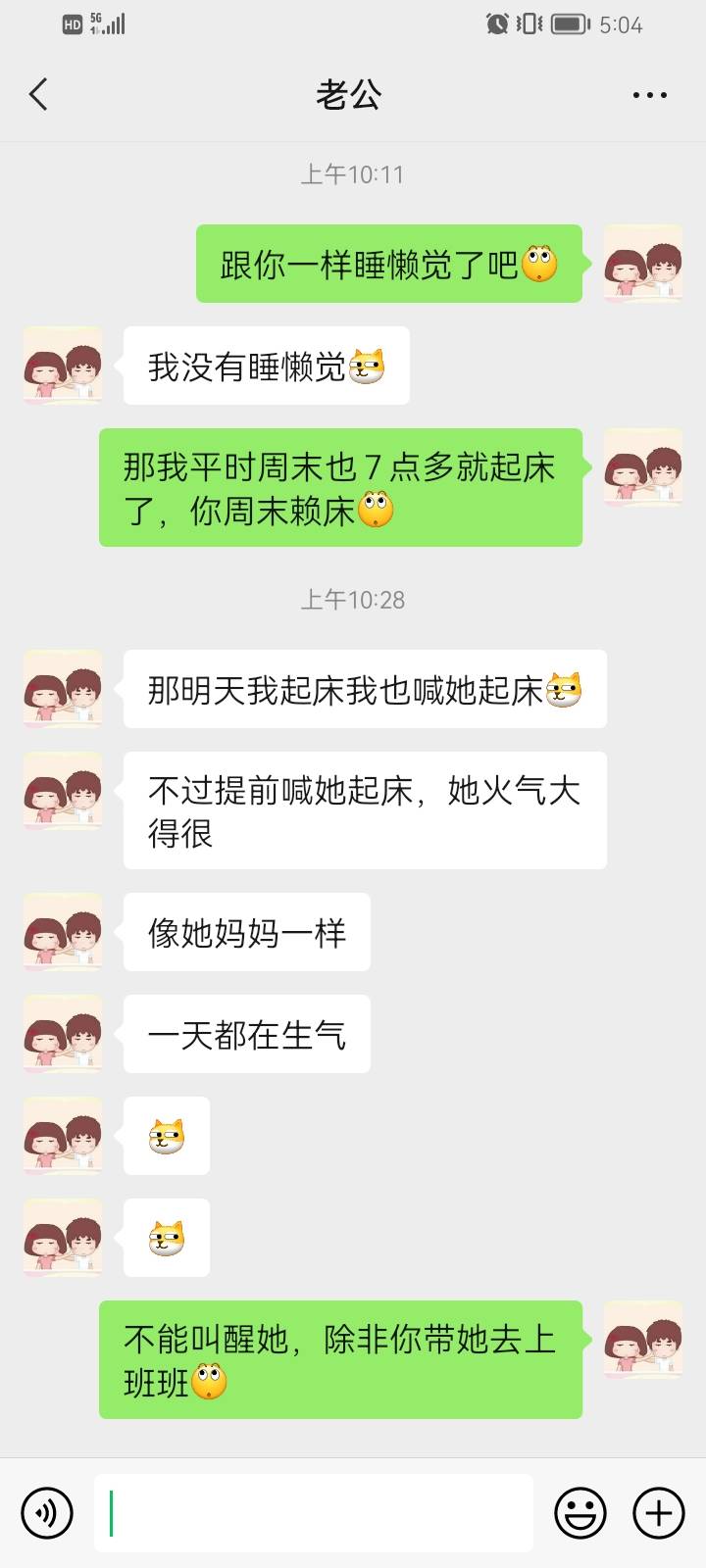Tap the message 一天都在生气

(x=246, y=1033)
